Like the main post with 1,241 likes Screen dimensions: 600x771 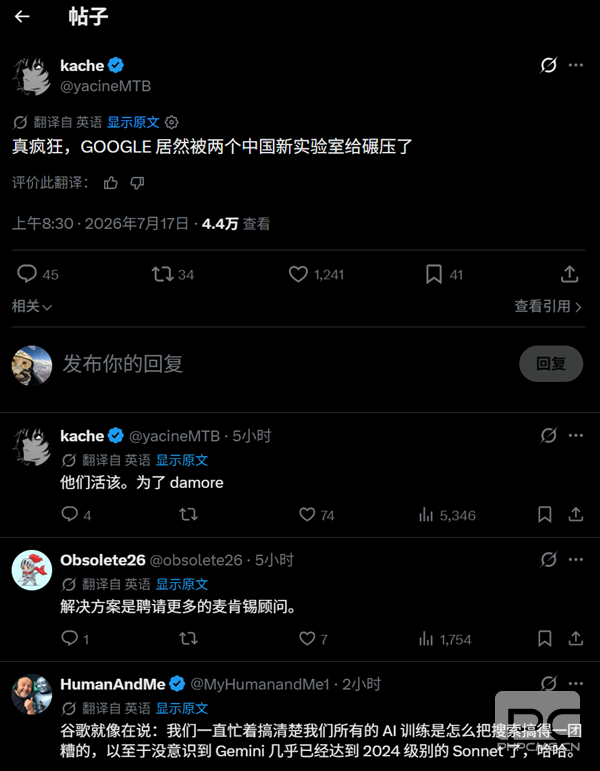tap(316, 274)
